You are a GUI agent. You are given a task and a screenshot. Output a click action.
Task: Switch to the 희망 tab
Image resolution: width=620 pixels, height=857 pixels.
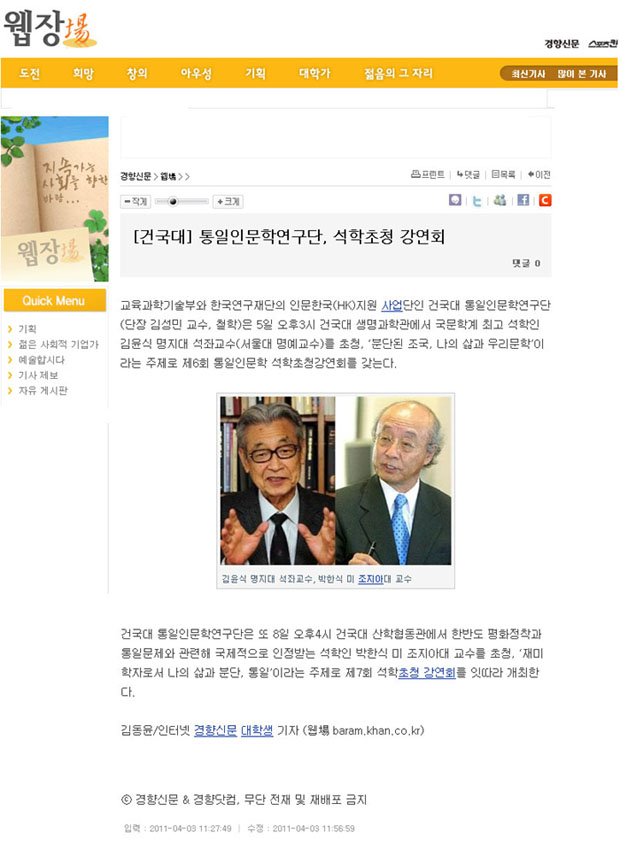tap(83, 74)
